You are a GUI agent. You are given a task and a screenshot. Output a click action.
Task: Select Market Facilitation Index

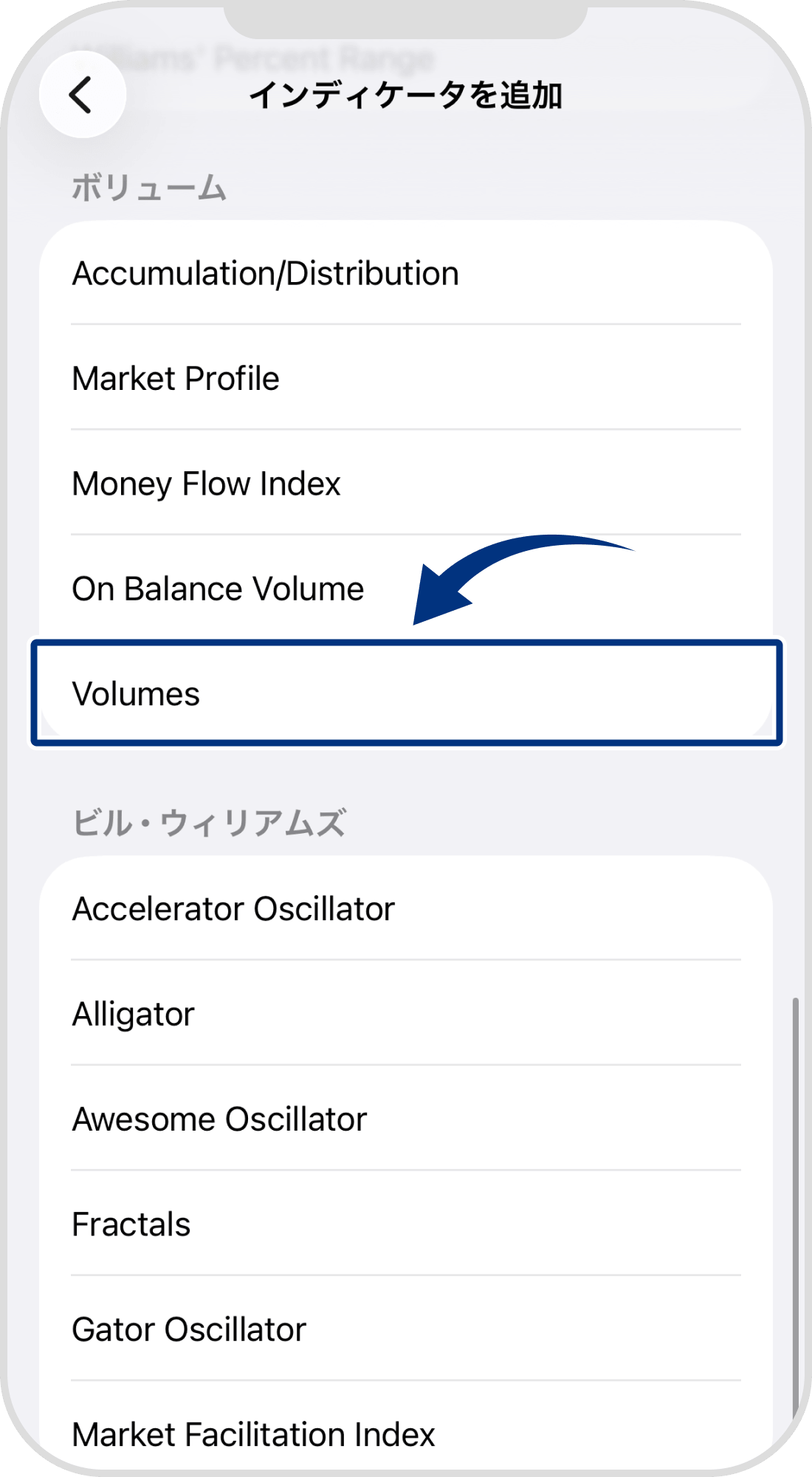point(253,1434)
